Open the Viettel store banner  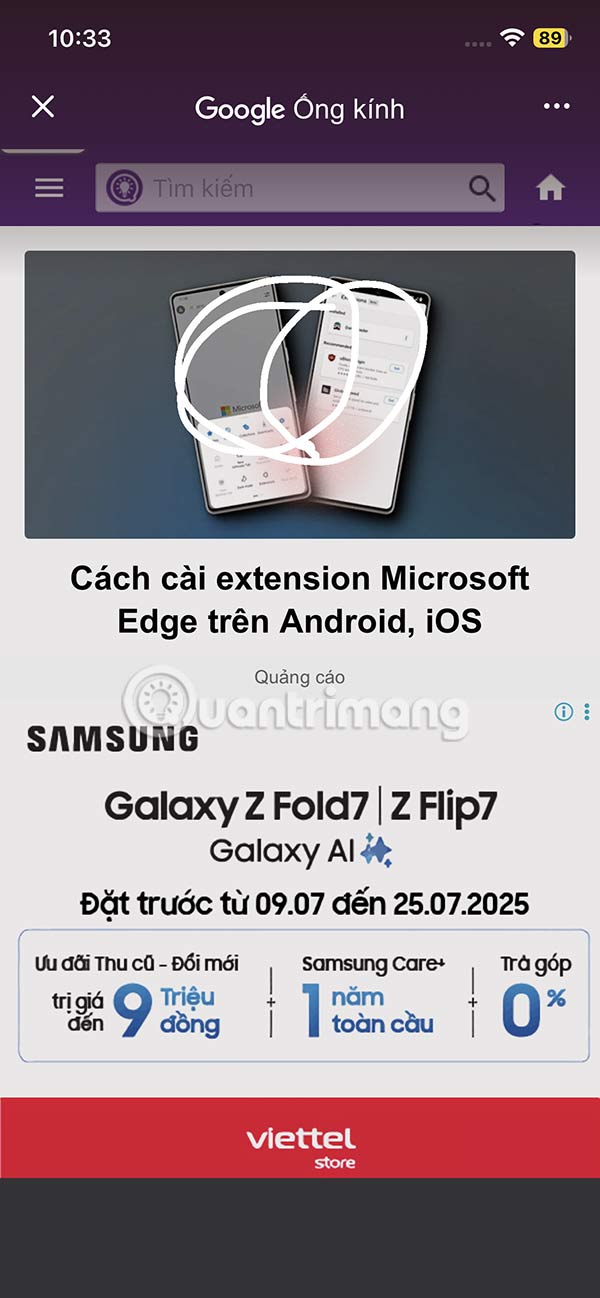[x=300, y=1138]
